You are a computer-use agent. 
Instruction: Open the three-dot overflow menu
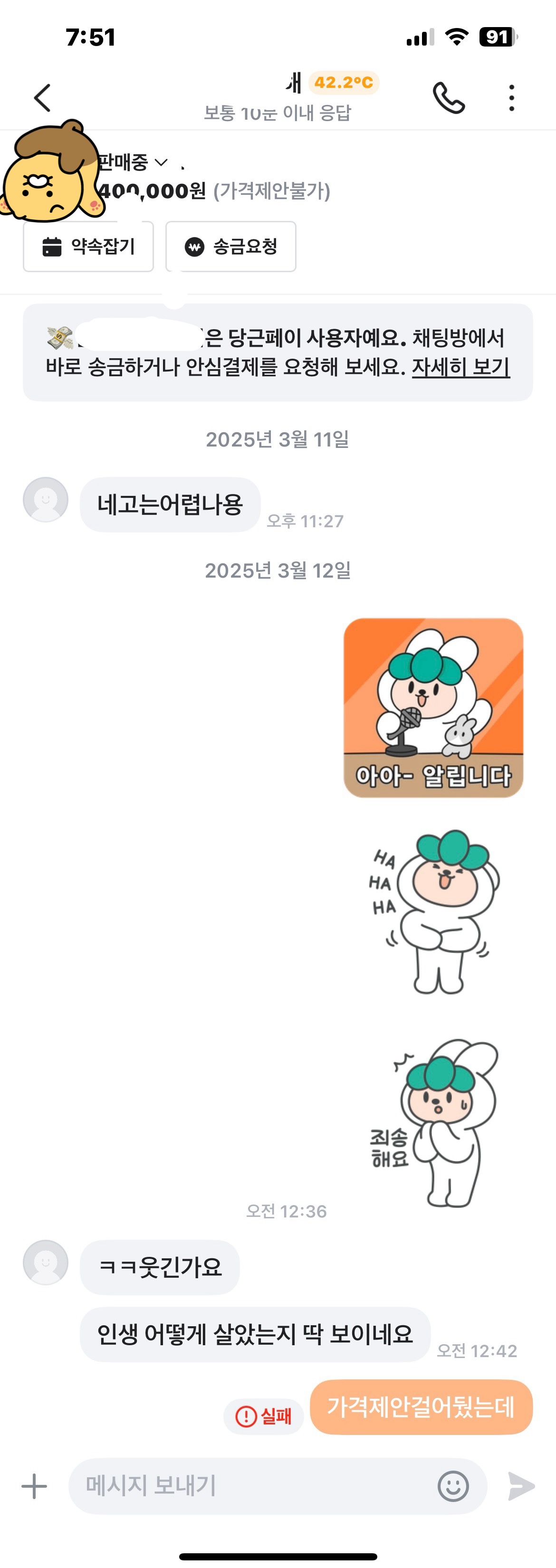coord(511,98)
